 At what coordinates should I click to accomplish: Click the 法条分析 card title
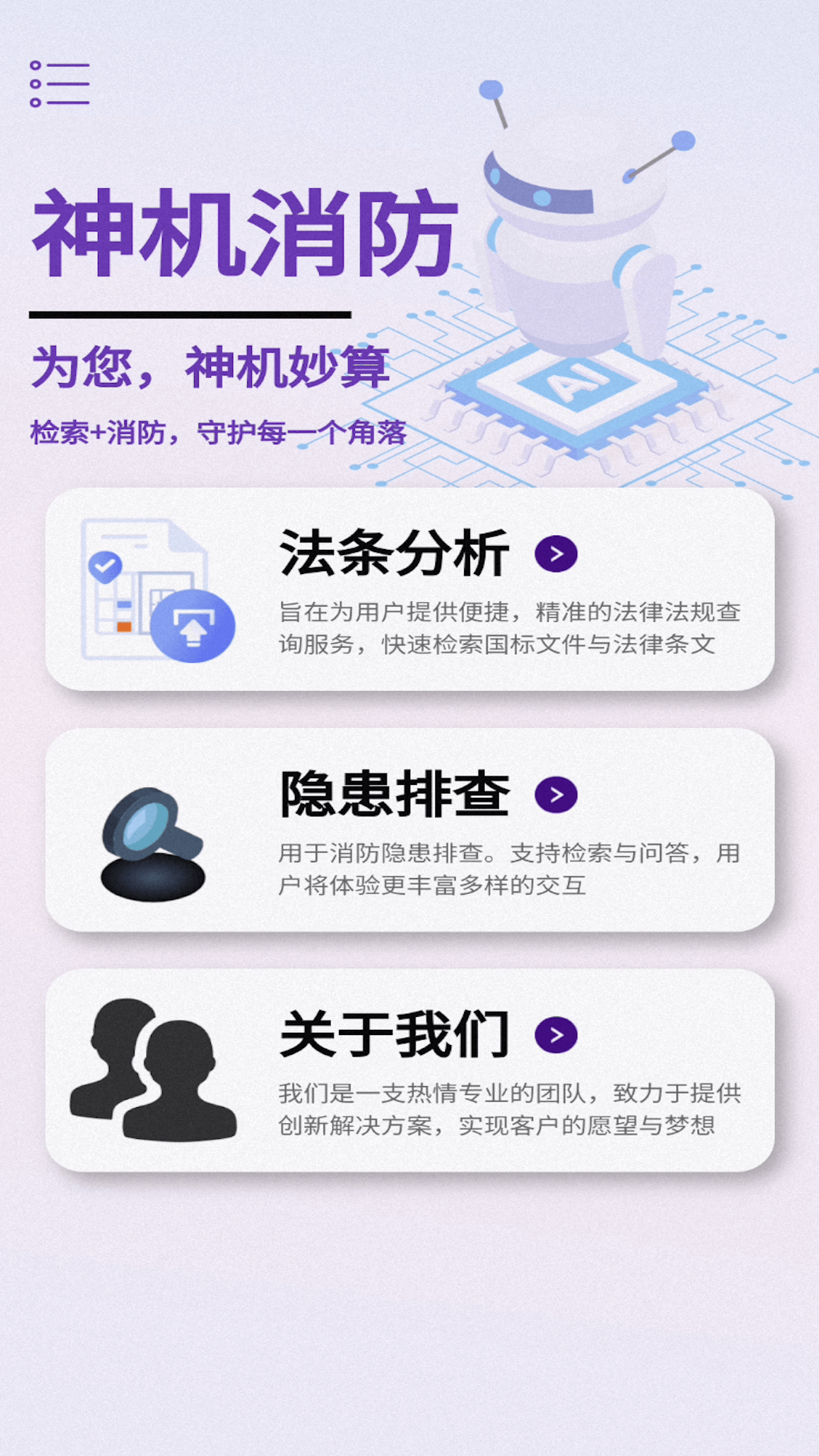coord(396,554)
